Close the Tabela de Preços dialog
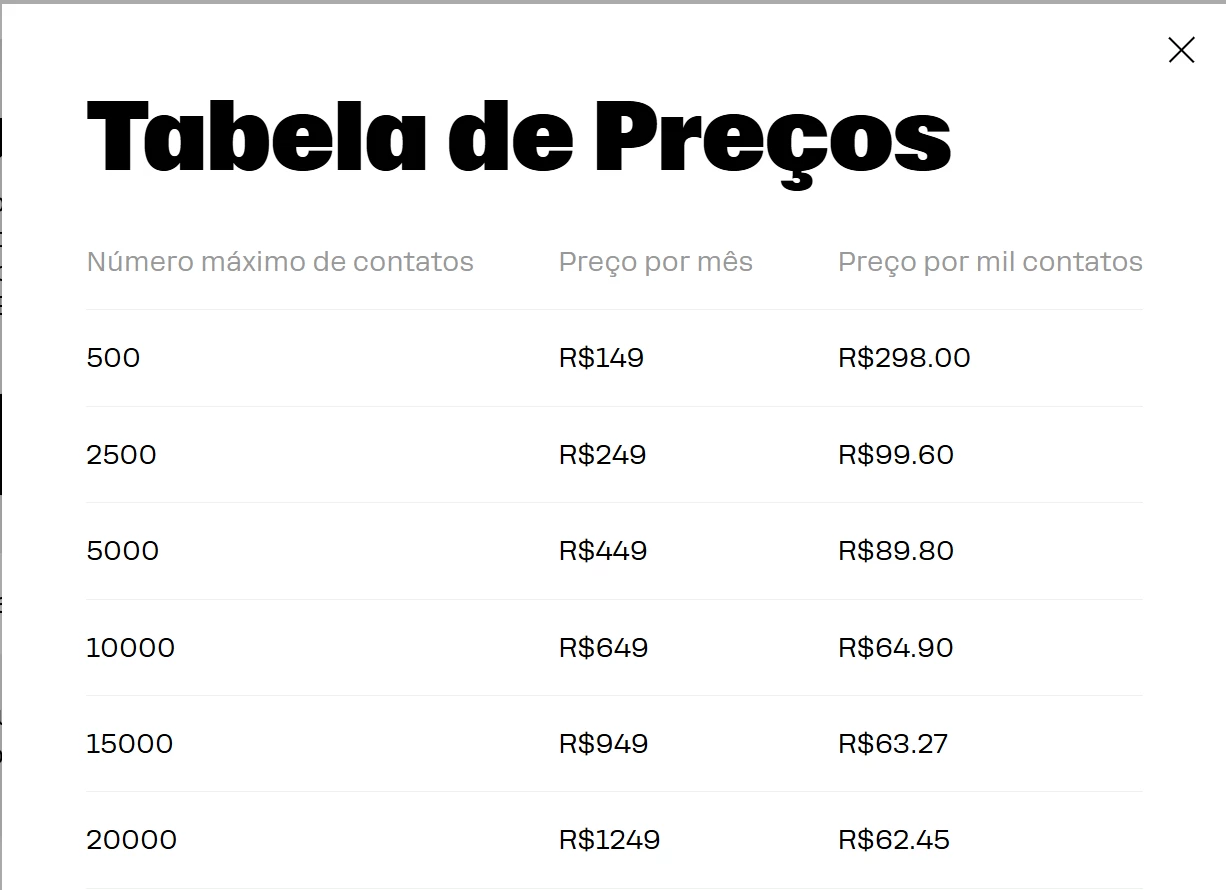 point(1181,50)
